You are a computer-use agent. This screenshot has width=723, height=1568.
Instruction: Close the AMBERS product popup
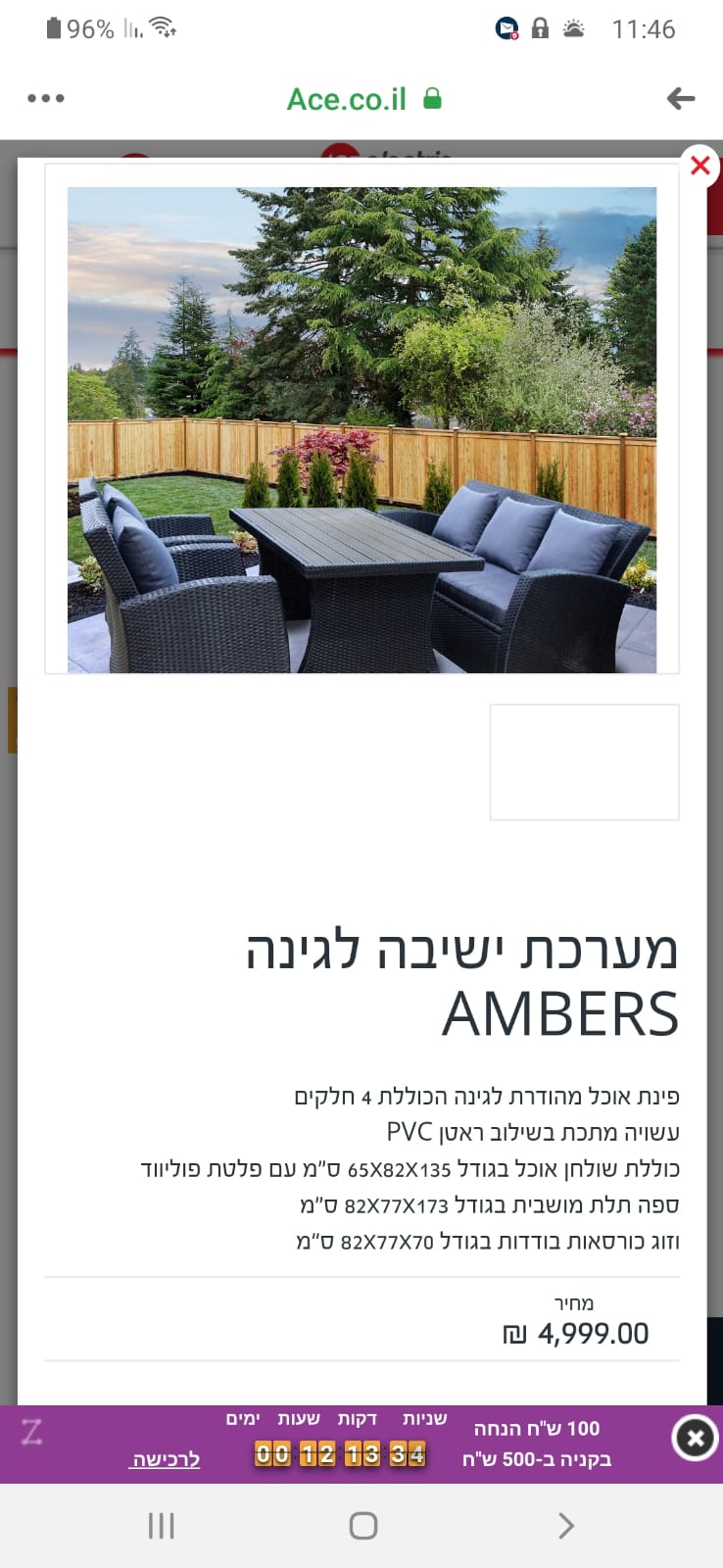699,165
